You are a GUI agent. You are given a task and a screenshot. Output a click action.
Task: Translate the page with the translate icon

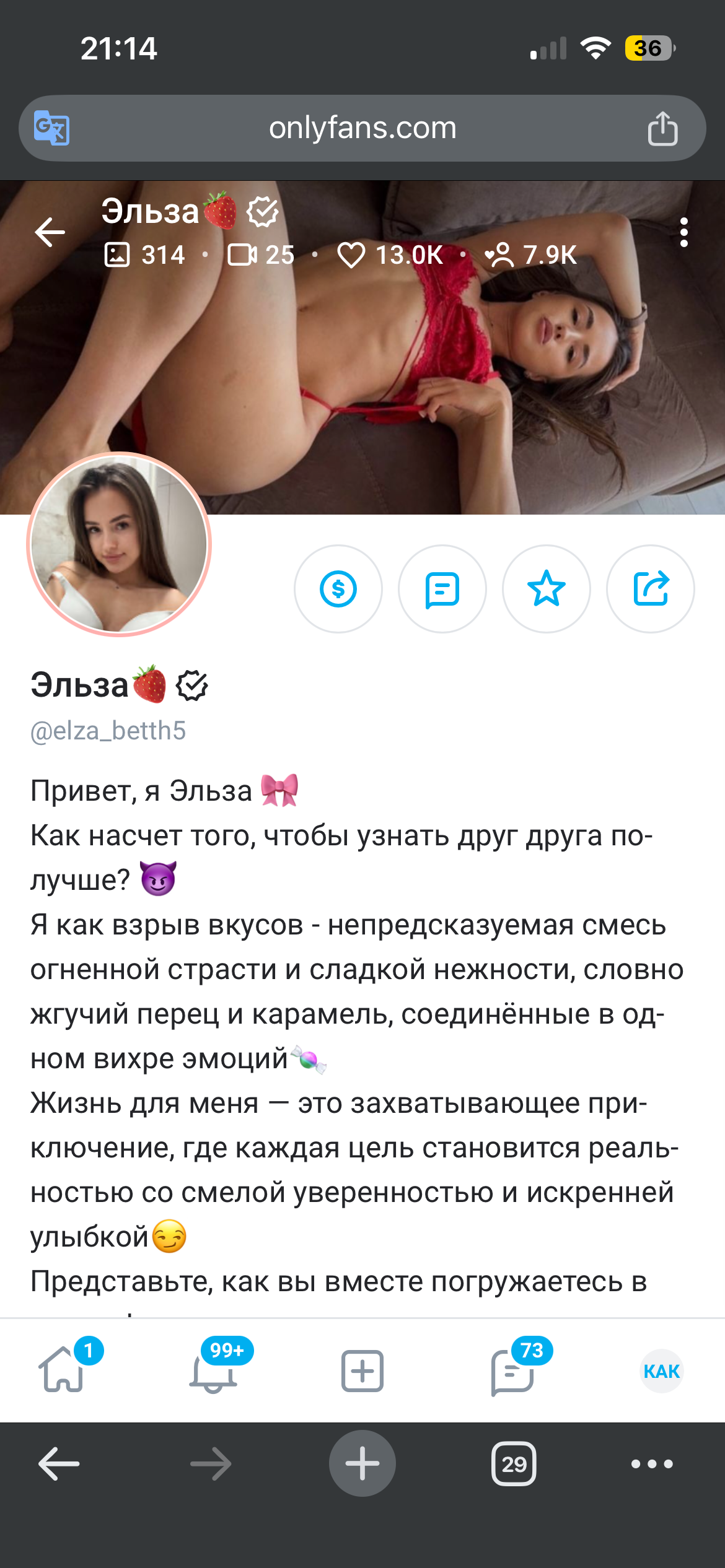coord(51,128)
